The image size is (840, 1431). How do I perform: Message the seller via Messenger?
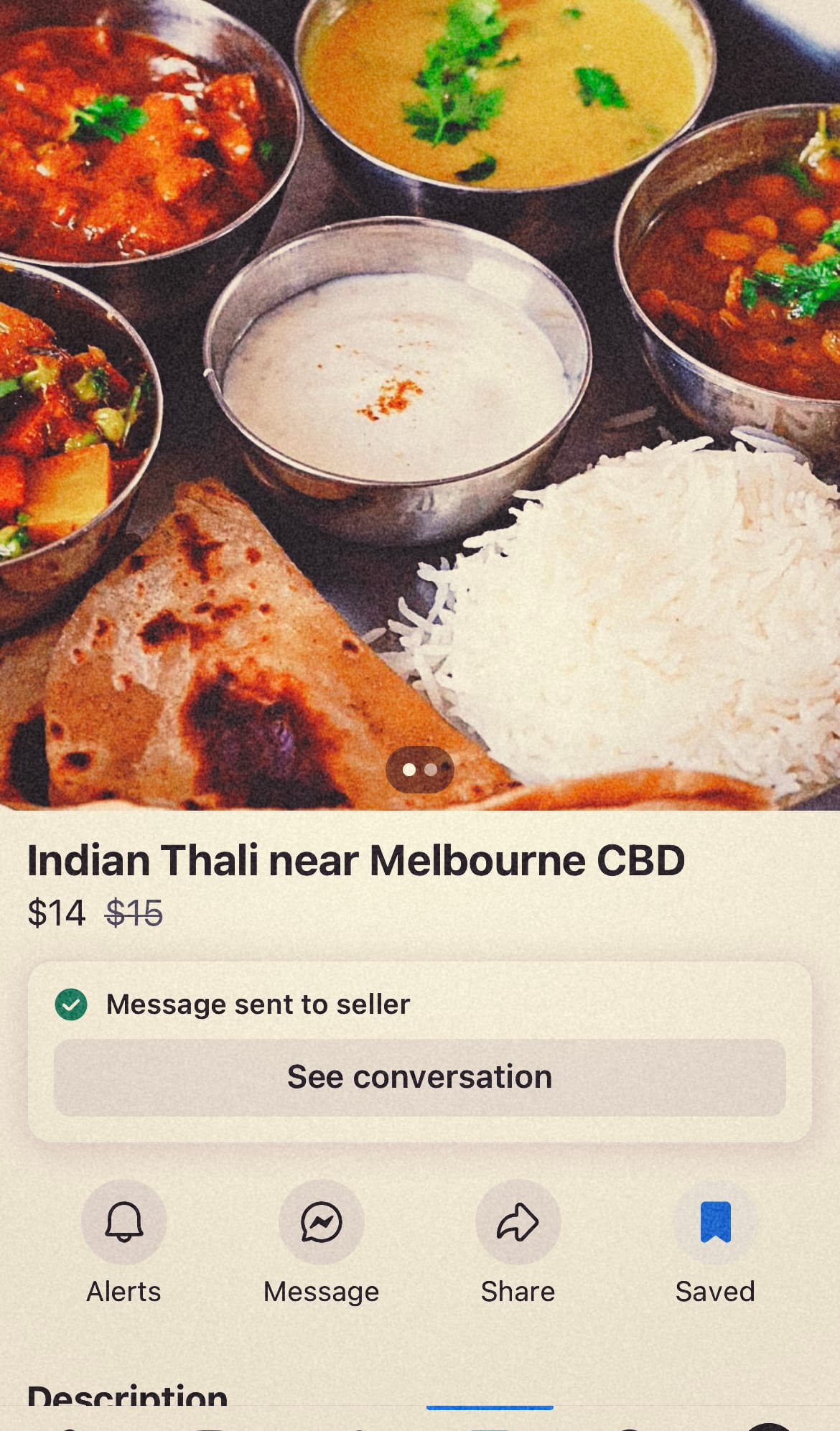321,1222
